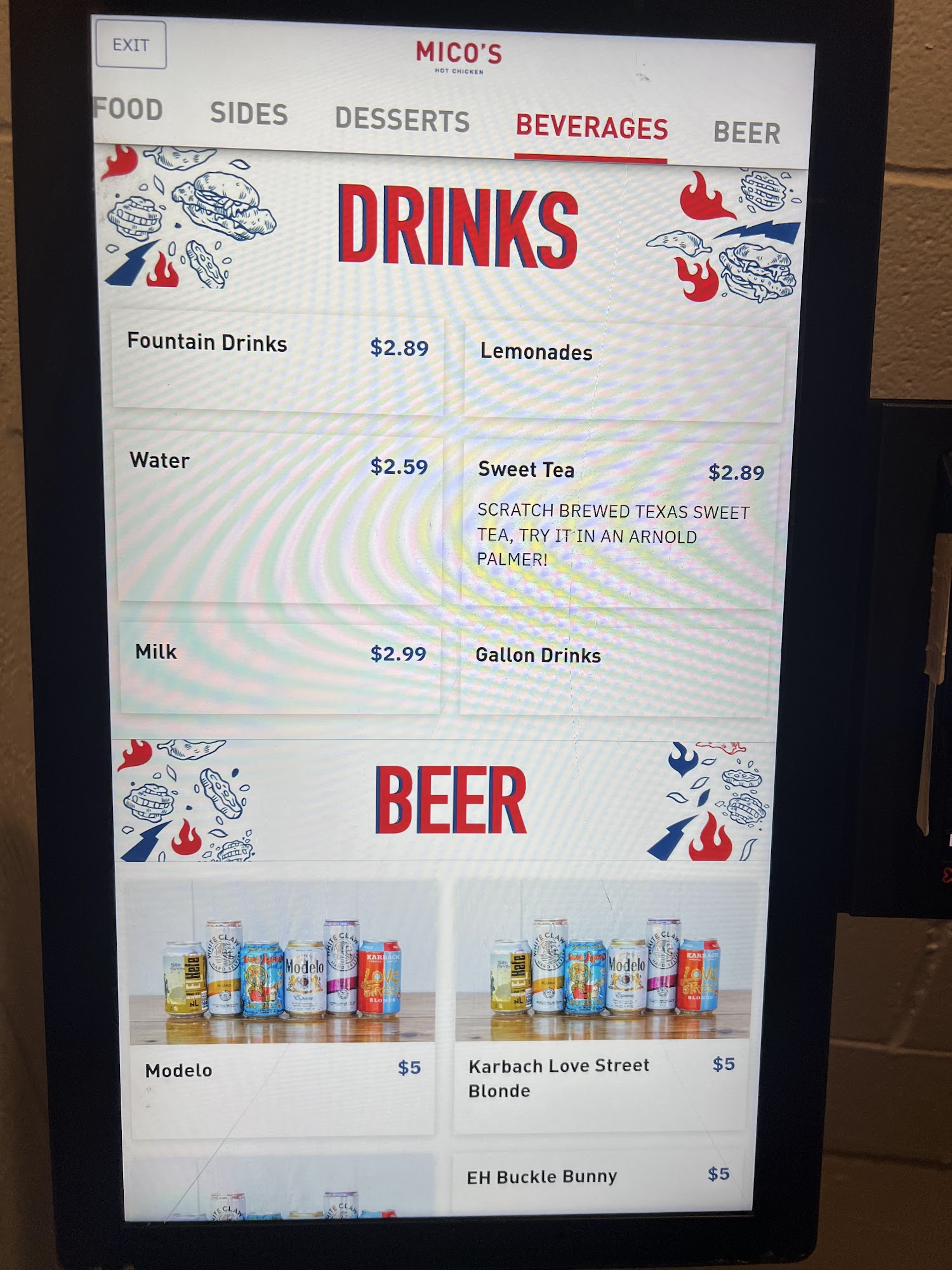
Task: Switch to the BEER tab
Action: pyautogui.click(x=746, y=133)
